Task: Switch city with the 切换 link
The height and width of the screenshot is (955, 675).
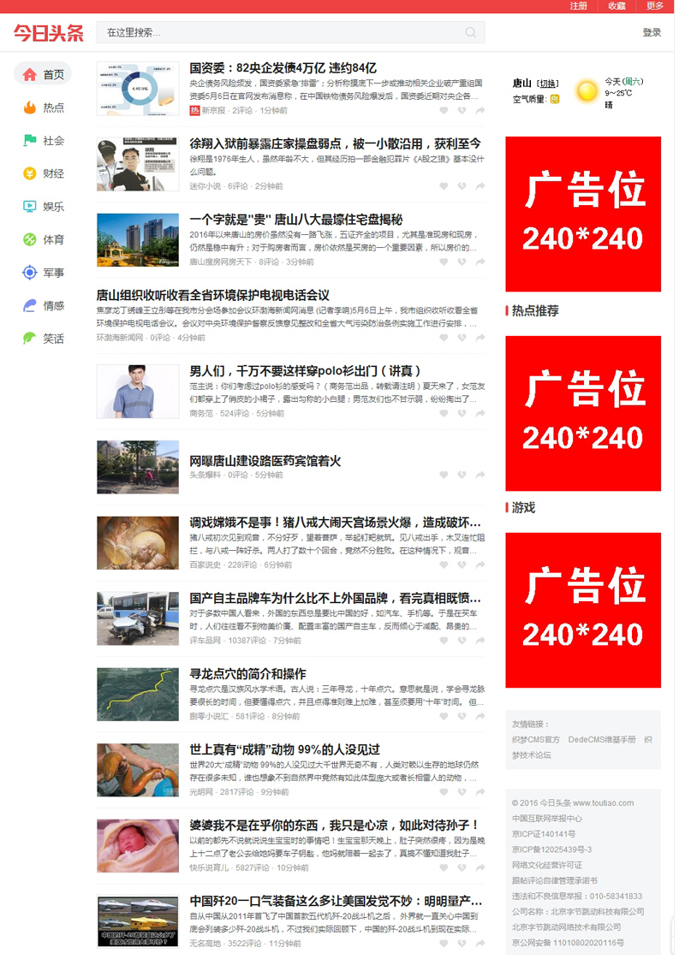Action: 548,83
